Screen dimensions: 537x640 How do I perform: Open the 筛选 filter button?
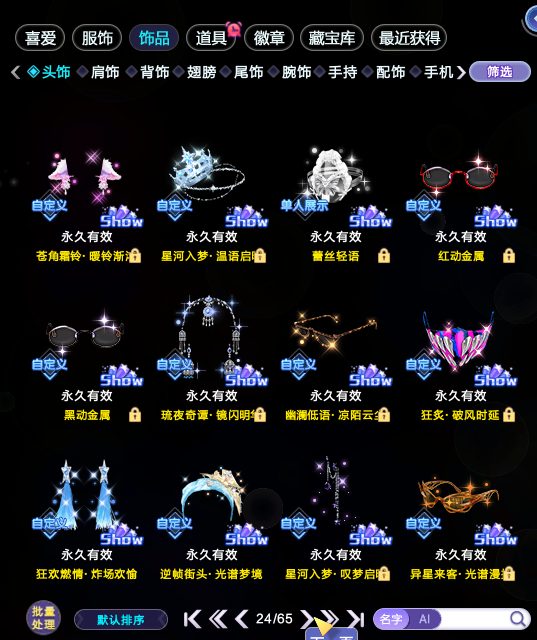(x=500, y=72)
